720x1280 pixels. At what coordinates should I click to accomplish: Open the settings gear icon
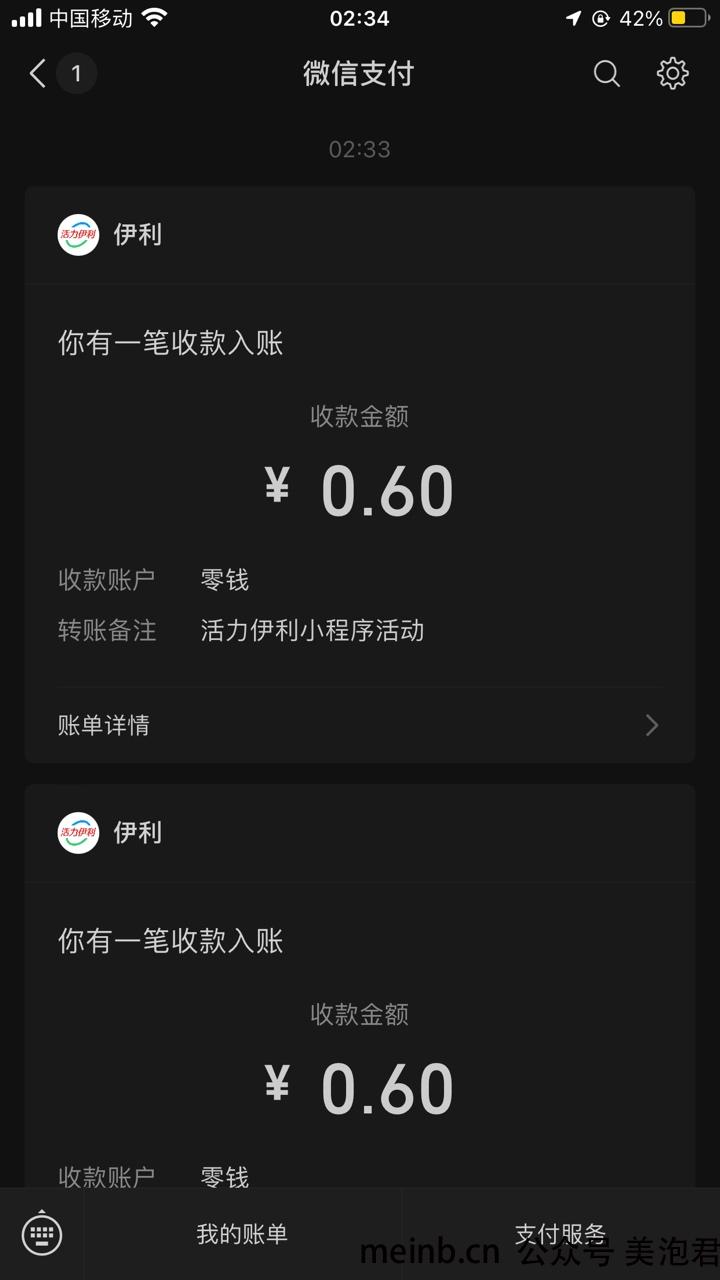(x=673, y=73)
